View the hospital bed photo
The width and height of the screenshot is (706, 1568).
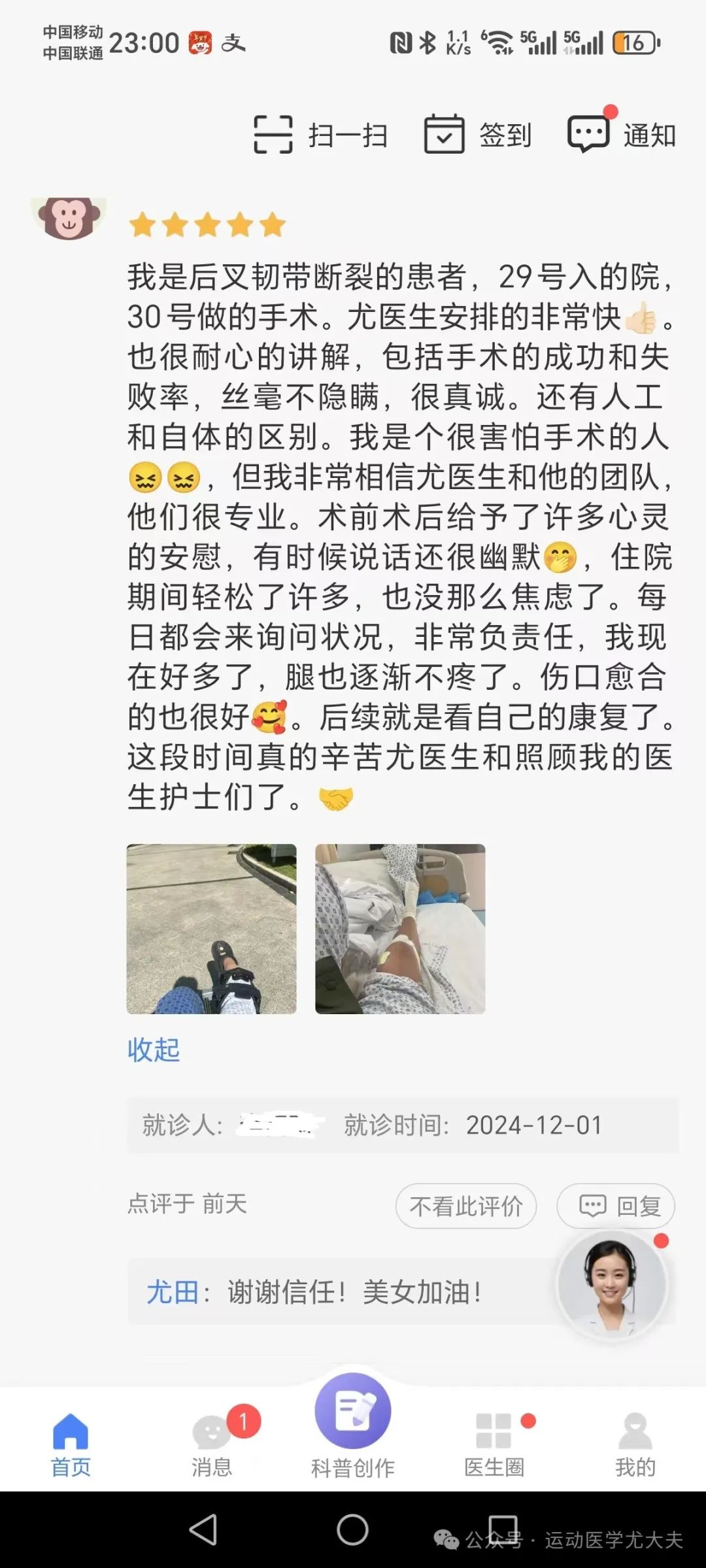click(x=400, y=929)
